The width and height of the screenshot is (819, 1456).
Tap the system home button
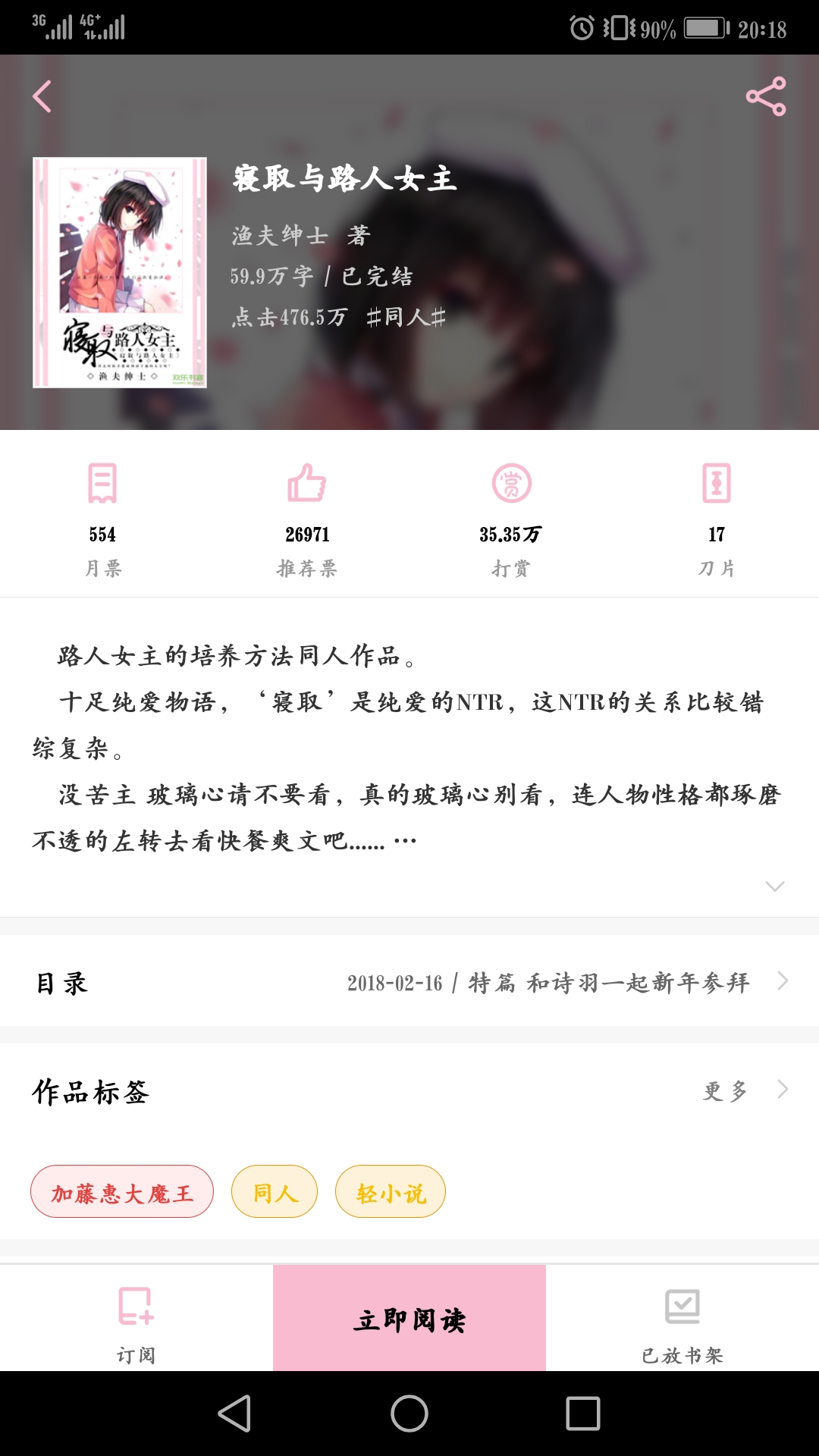click(409, 1414)
